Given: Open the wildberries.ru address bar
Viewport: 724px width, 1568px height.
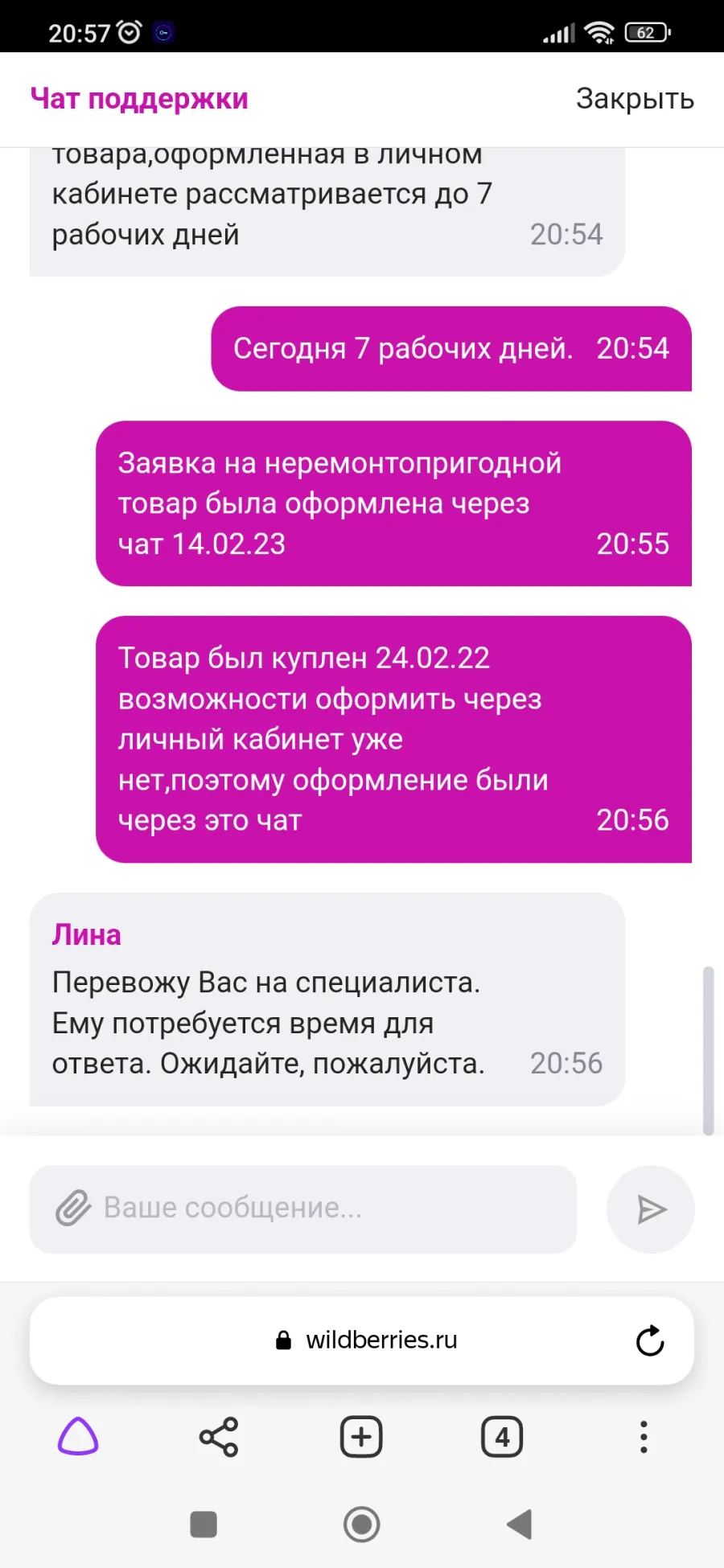Looking at the screenshot, I should coord(362,1340).
